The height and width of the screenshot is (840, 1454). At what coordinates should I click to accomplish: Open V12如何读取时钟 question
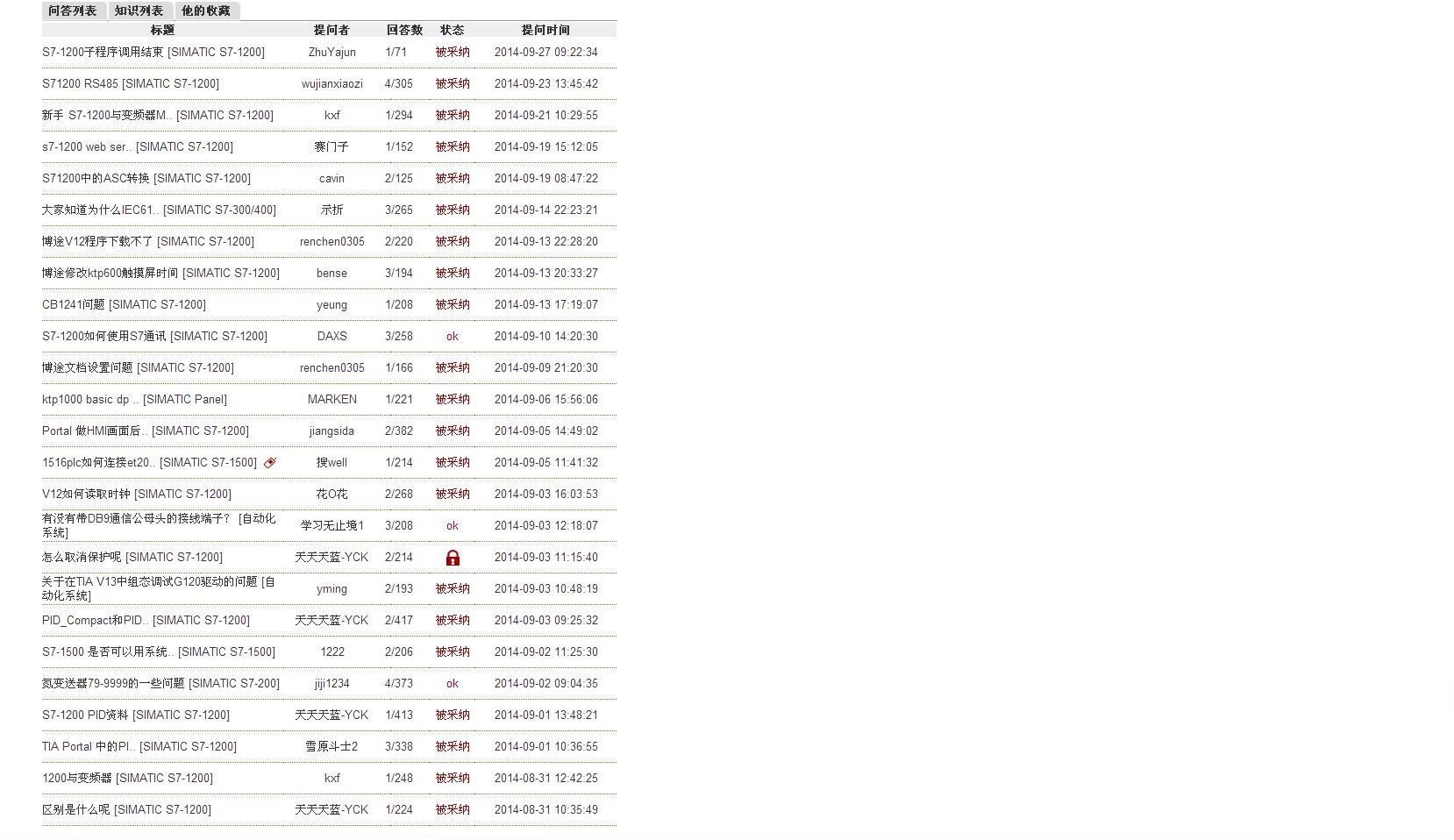coord(86,495)
